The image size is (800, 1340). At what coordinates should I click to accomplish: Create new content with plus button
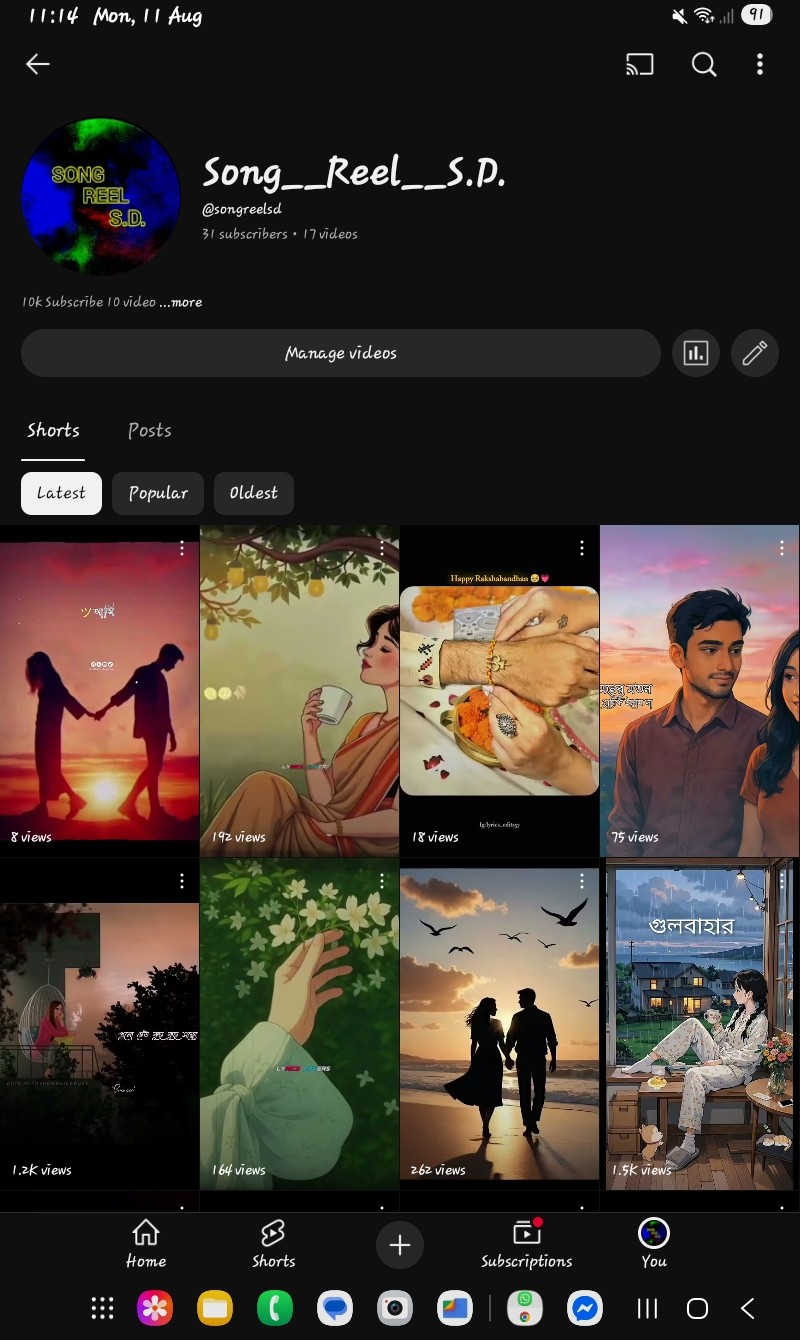click(400, 1245)
